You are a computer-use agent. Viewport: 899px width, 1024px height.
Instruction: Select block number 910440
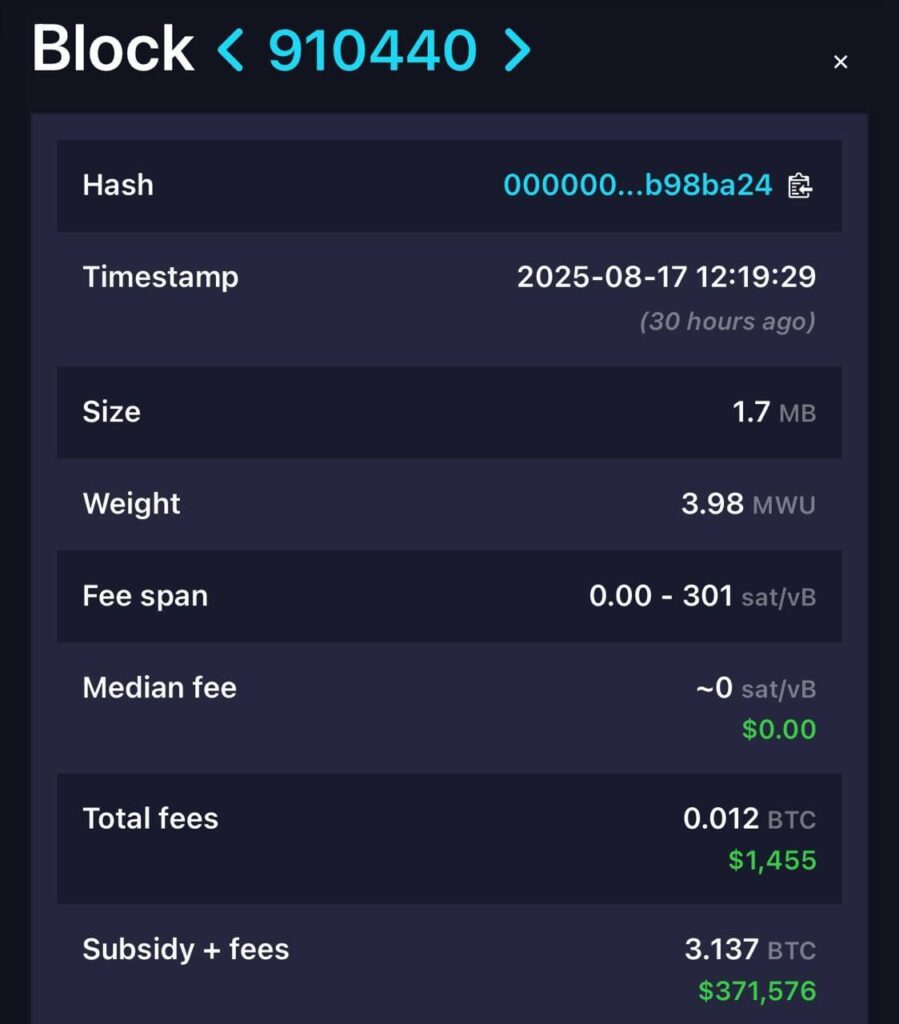(373, 48)
